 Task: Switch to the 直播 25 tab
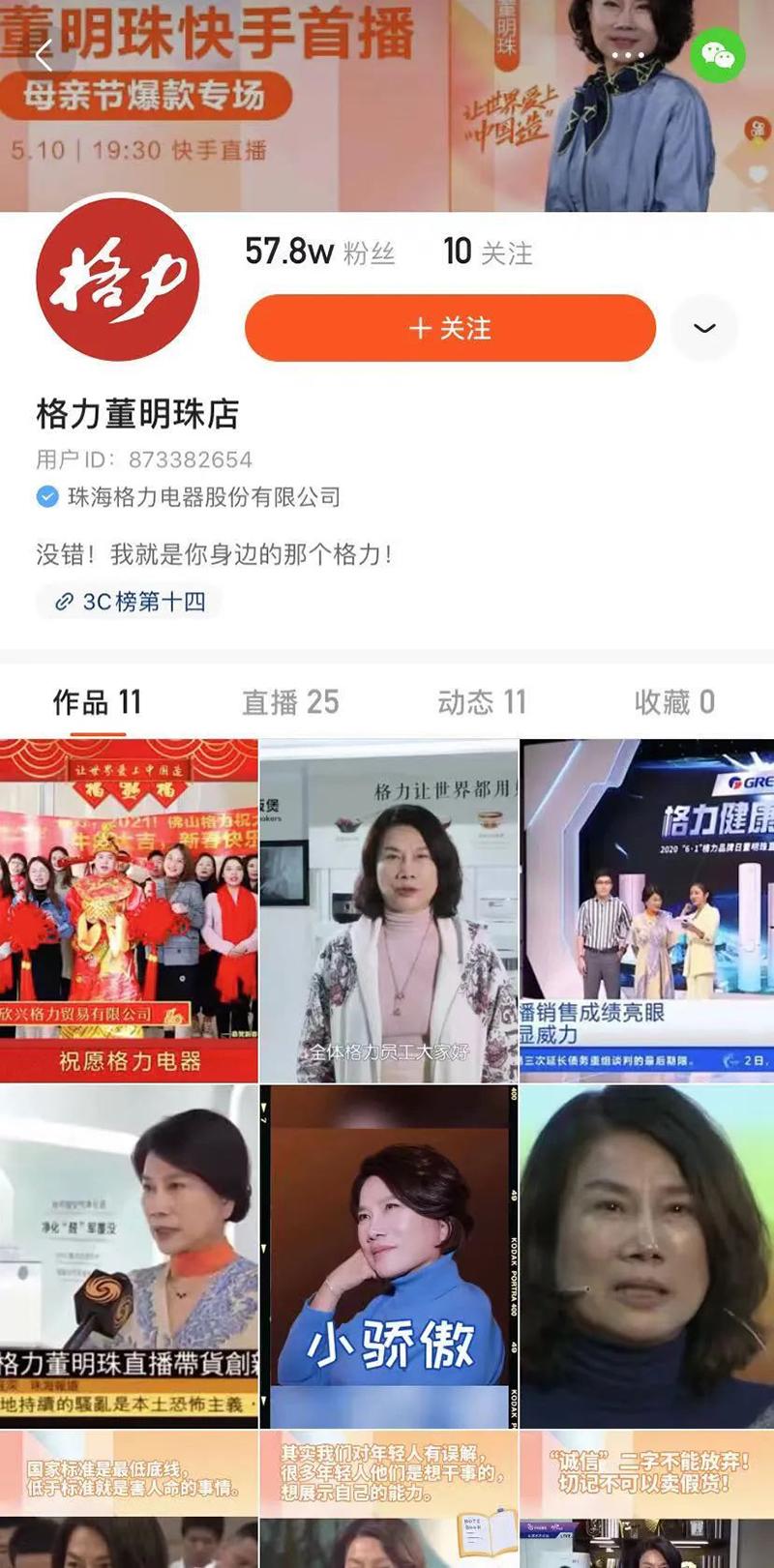[290, 702]
